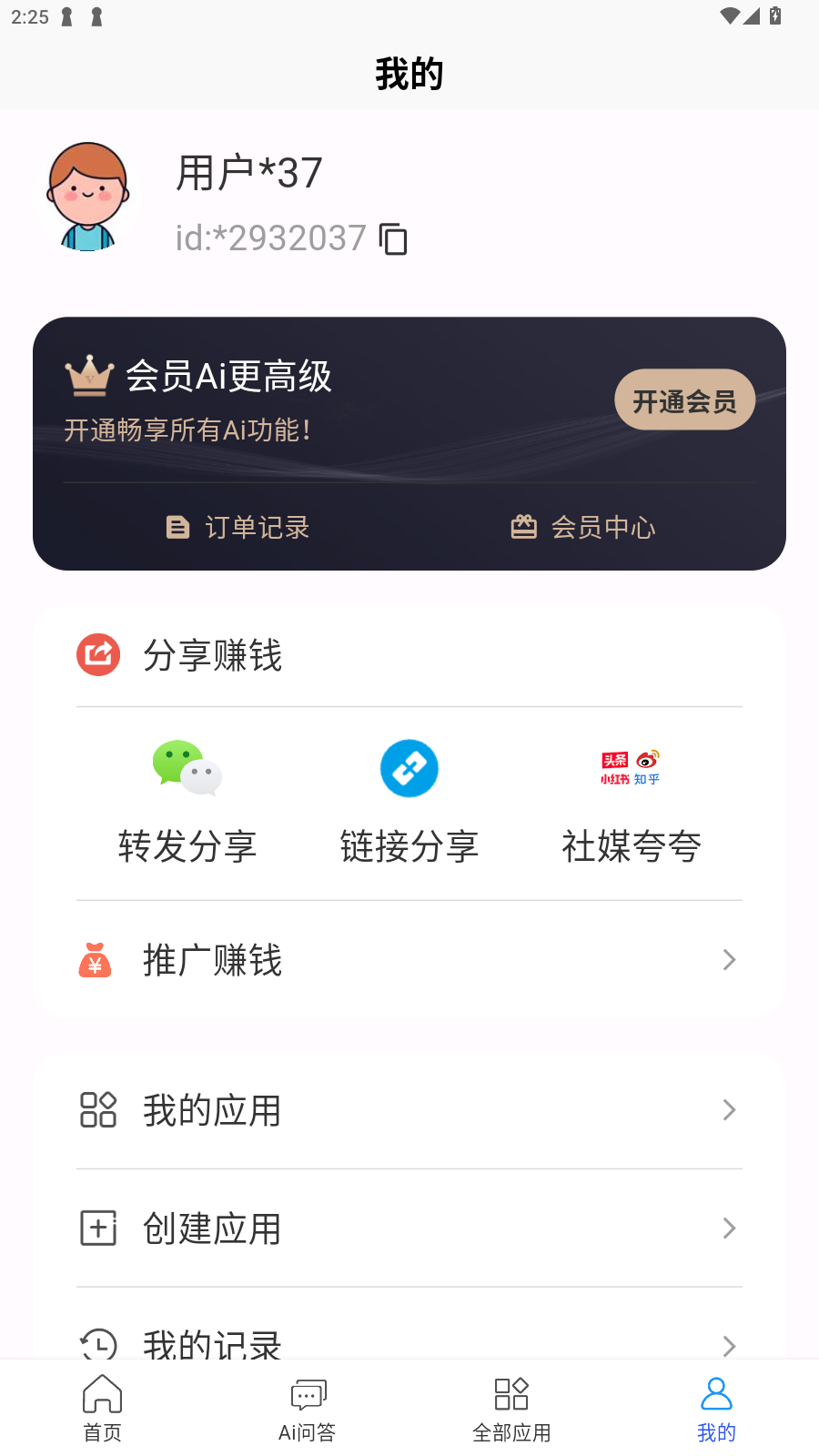Open 我的记录 row

pyautogui.click(x=409, y=1333)
